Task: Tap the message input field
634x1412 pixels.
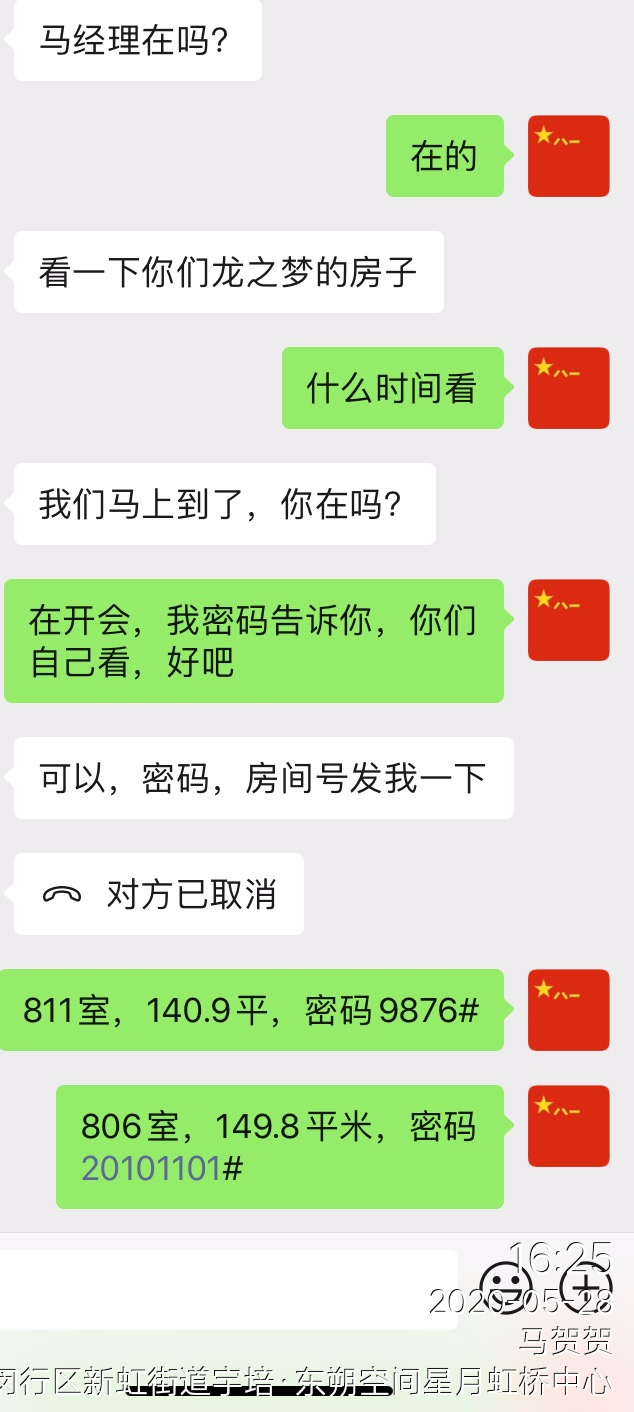Action: [228, 1290]
